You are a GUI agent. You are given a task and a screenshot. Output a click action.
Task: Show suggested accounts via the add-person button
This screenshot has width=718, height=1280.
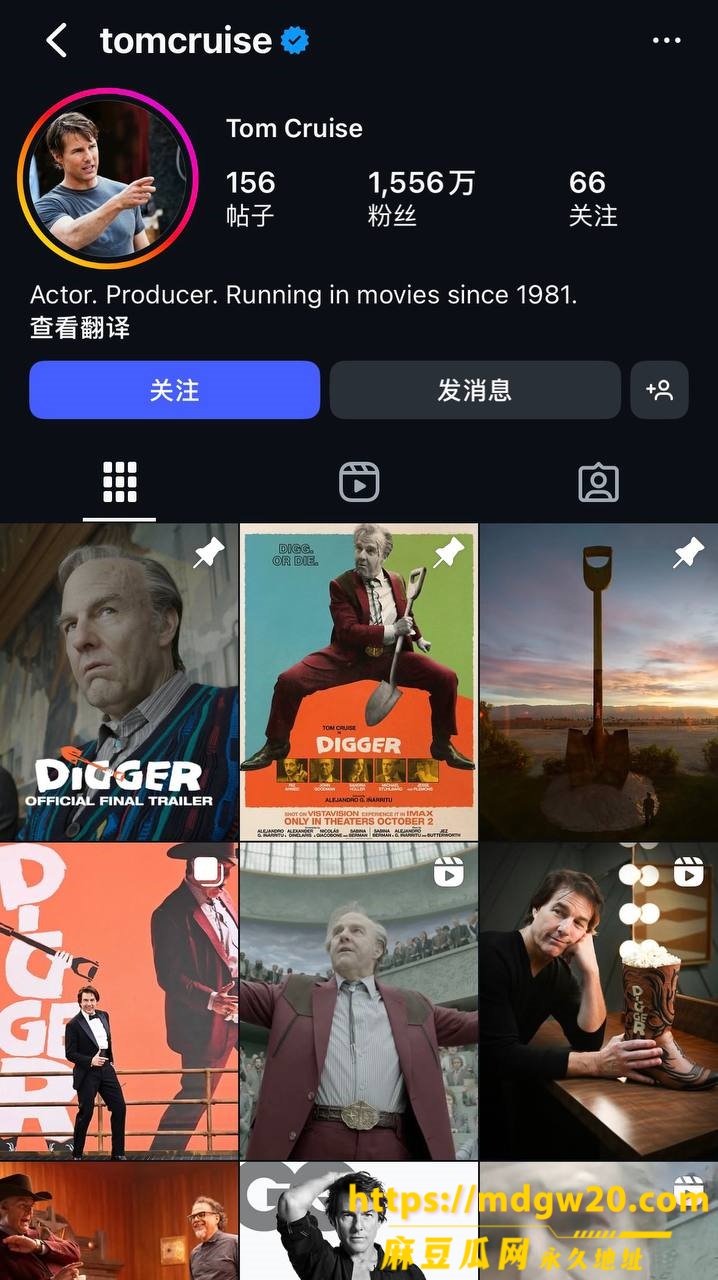[x=659, y=390]
